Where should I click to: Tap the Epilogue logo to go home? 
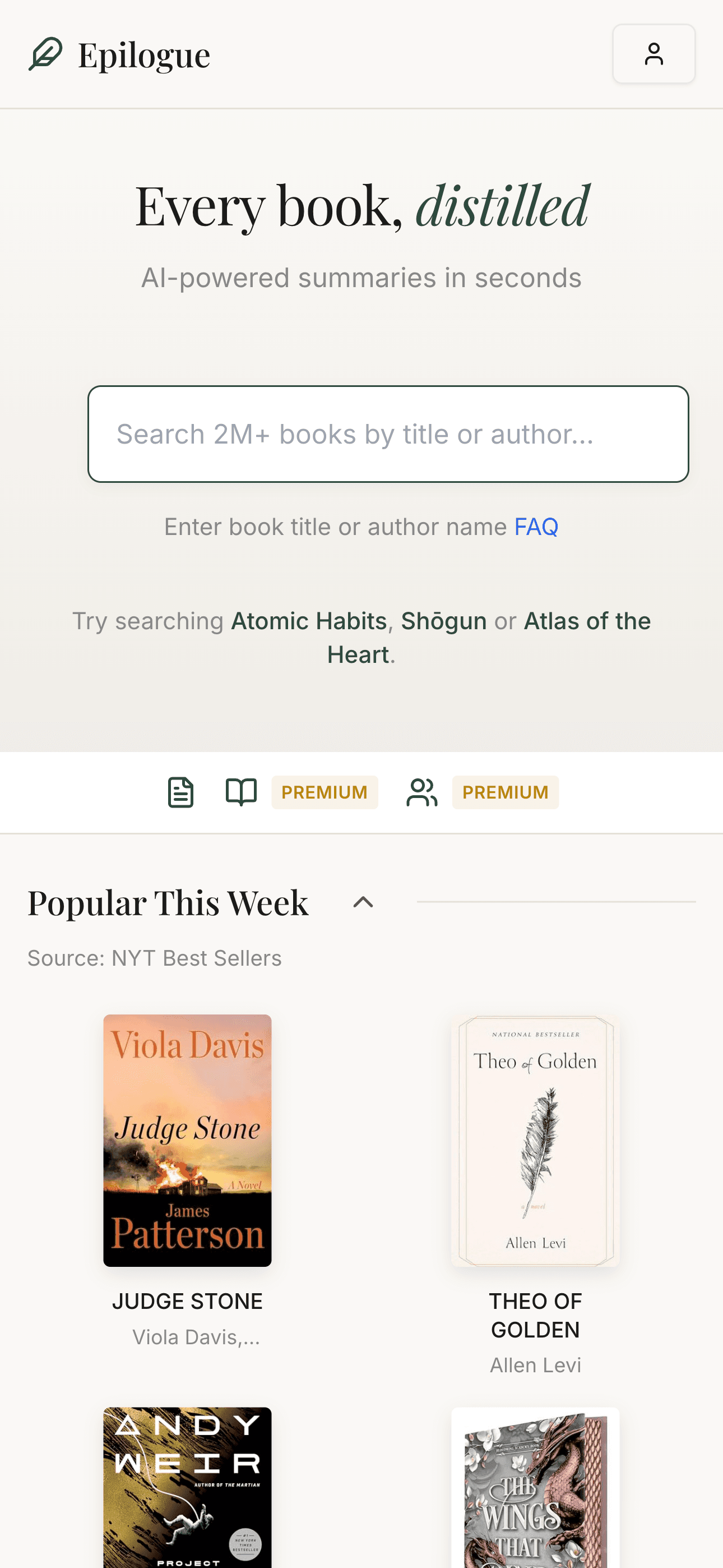tap(119, 54)
